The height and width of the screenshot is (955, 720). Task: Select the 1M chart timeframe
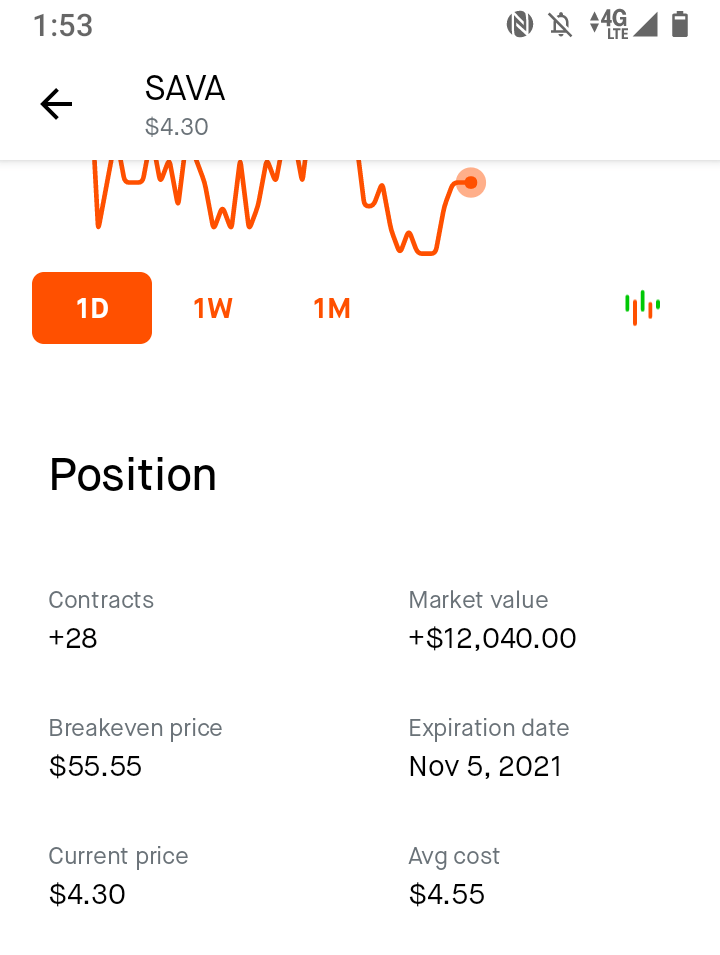coord(331,308)
